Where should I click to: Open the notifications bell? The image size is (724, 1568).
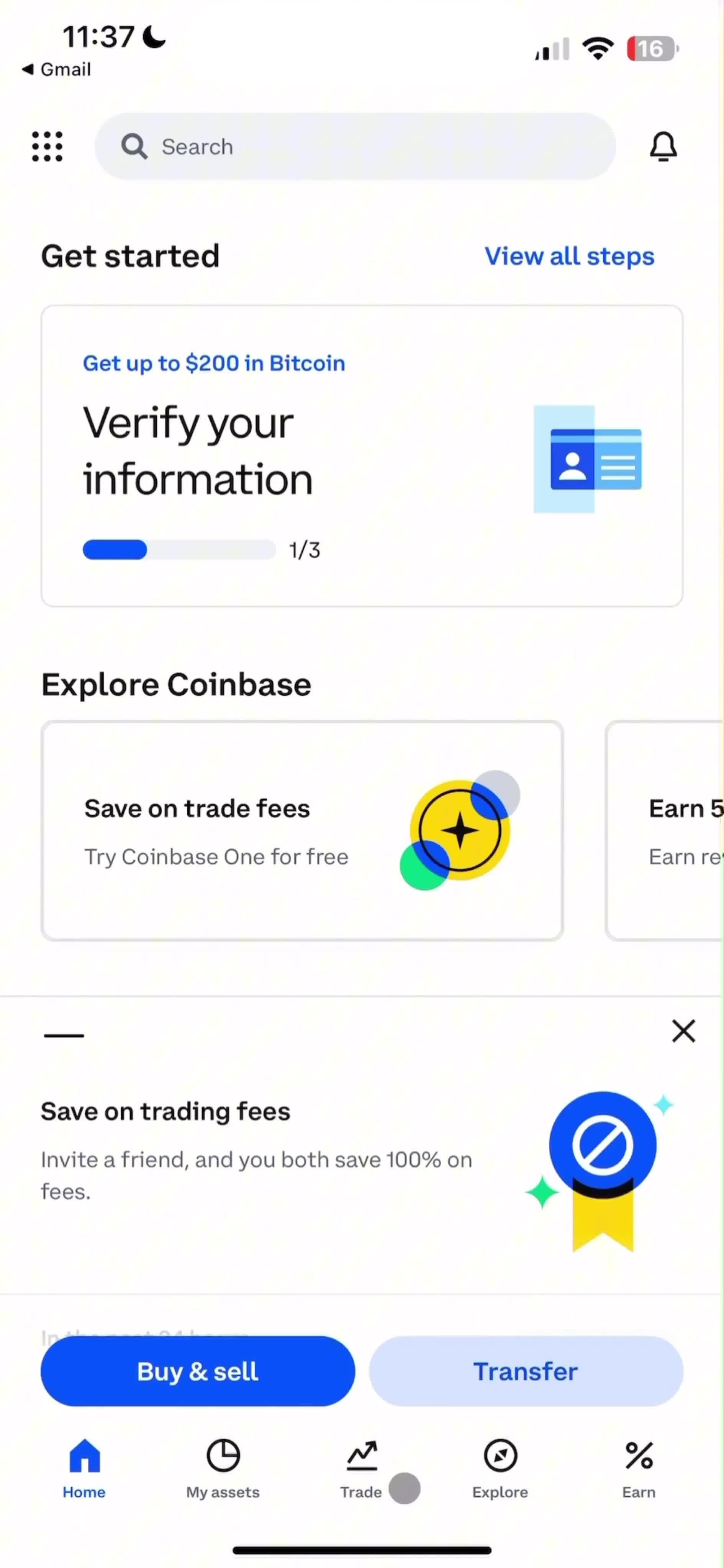tap(662, 146)
